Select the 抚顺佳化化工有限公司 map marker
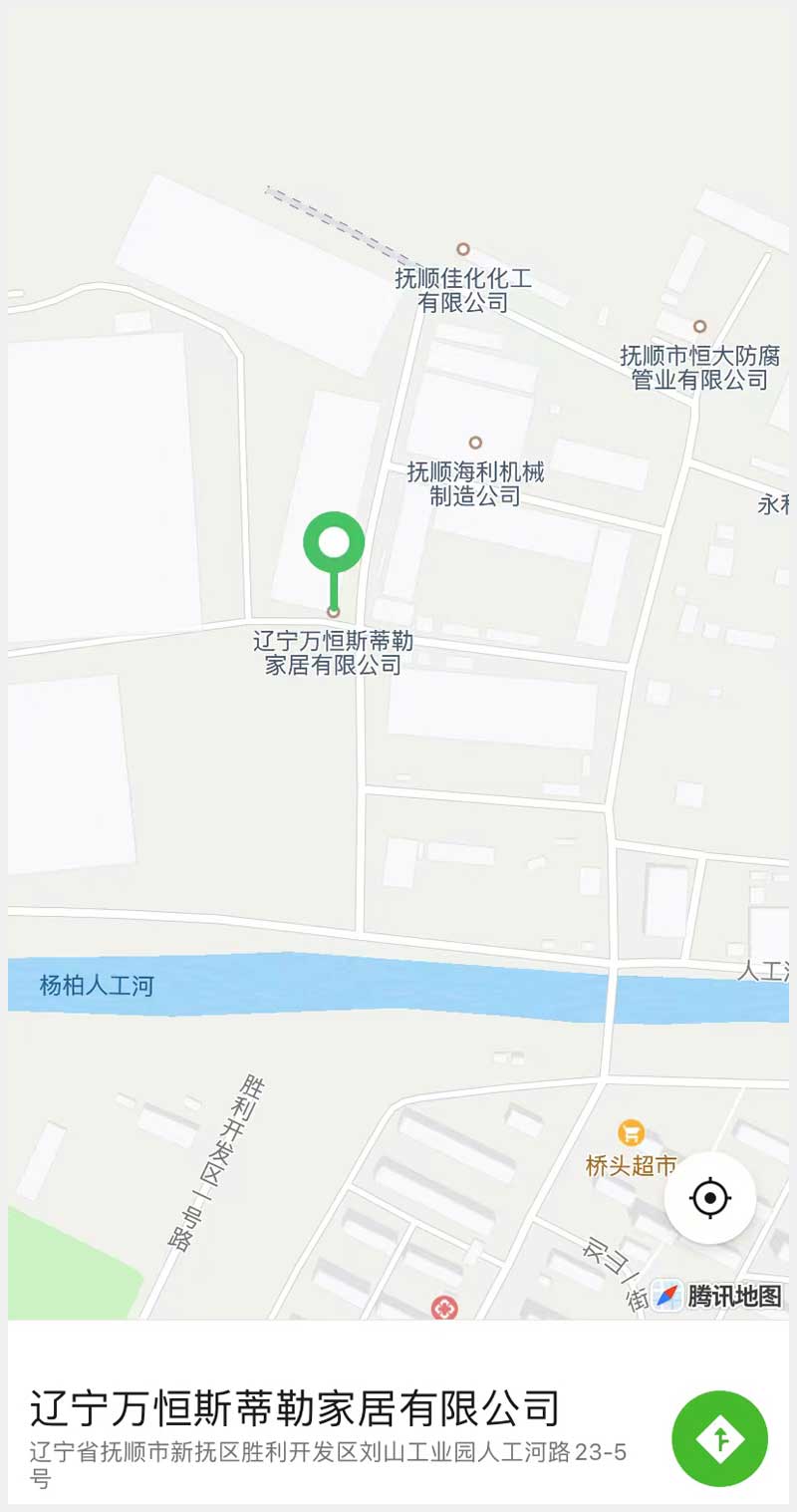 (463, 249)
